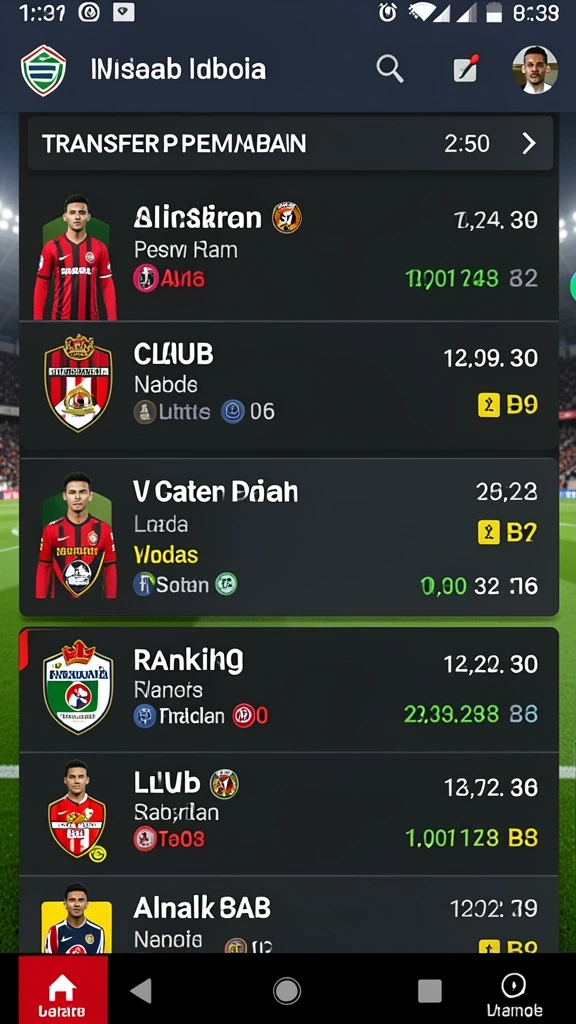Open the Alnalk BAB row

289,915
